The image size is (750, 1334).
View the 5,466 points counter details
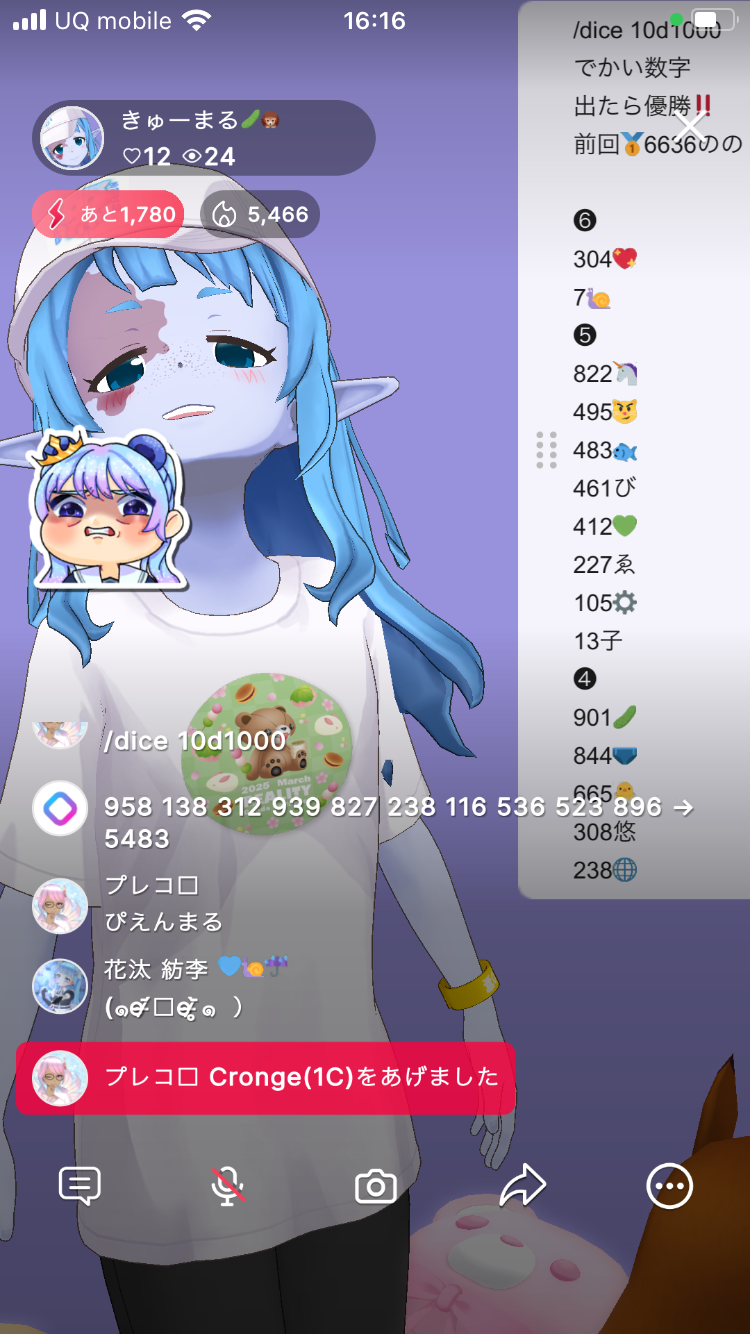260,213
